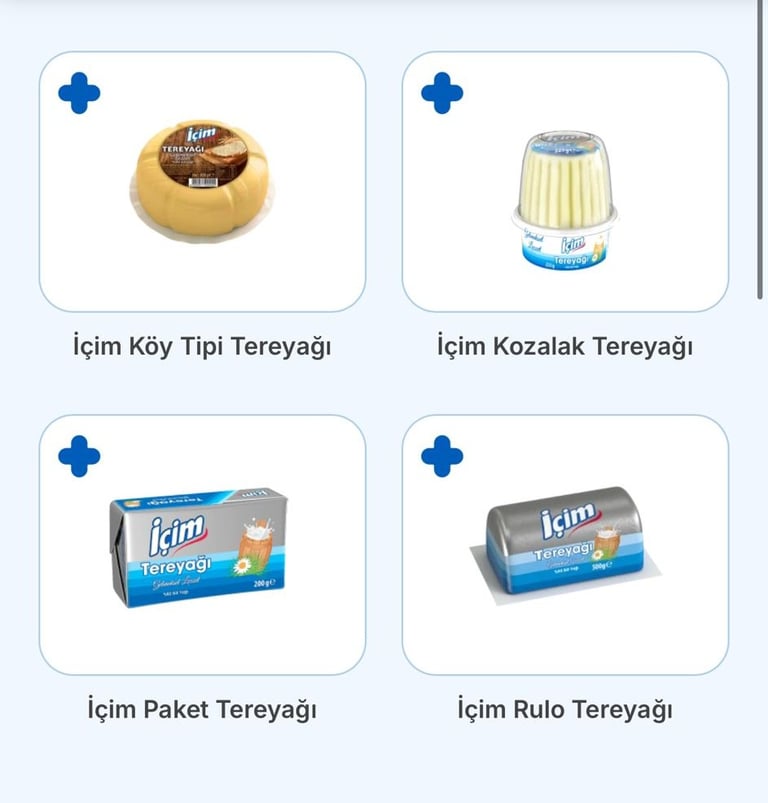Tap the plus icon on Paket Tereyağı card
768x803 pixels.
tap(79, 456)
